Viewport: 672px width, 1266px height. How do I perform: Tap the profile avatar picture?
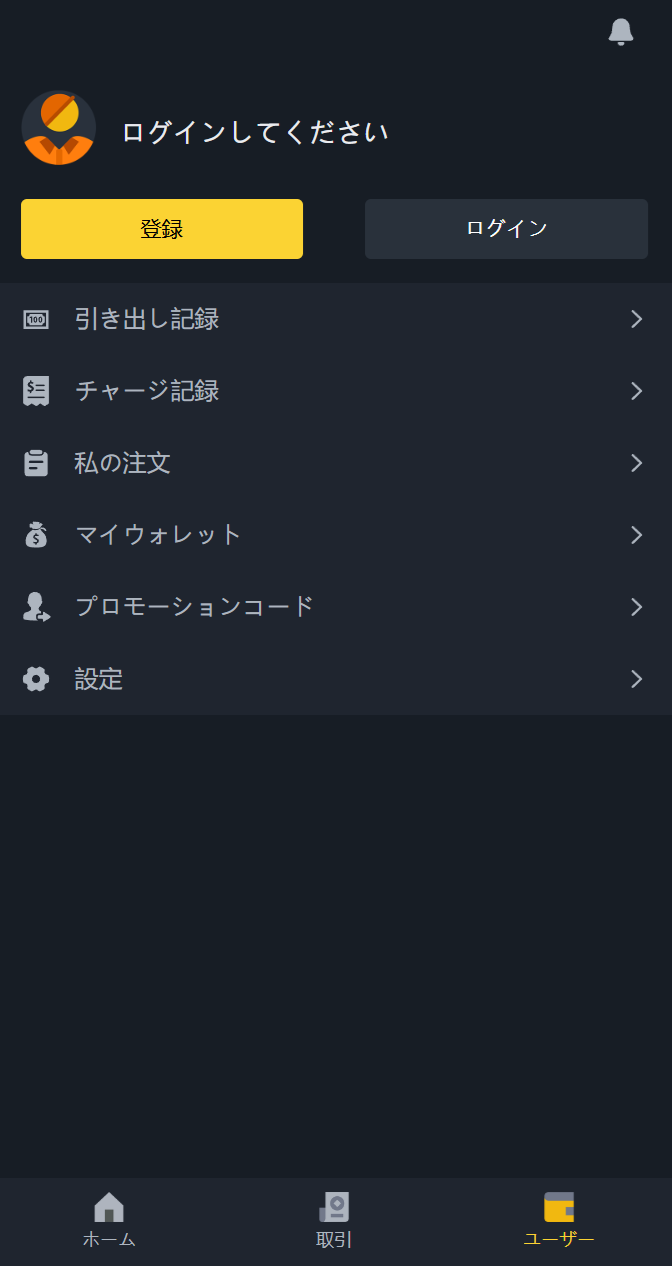click(x=58, y=128)
